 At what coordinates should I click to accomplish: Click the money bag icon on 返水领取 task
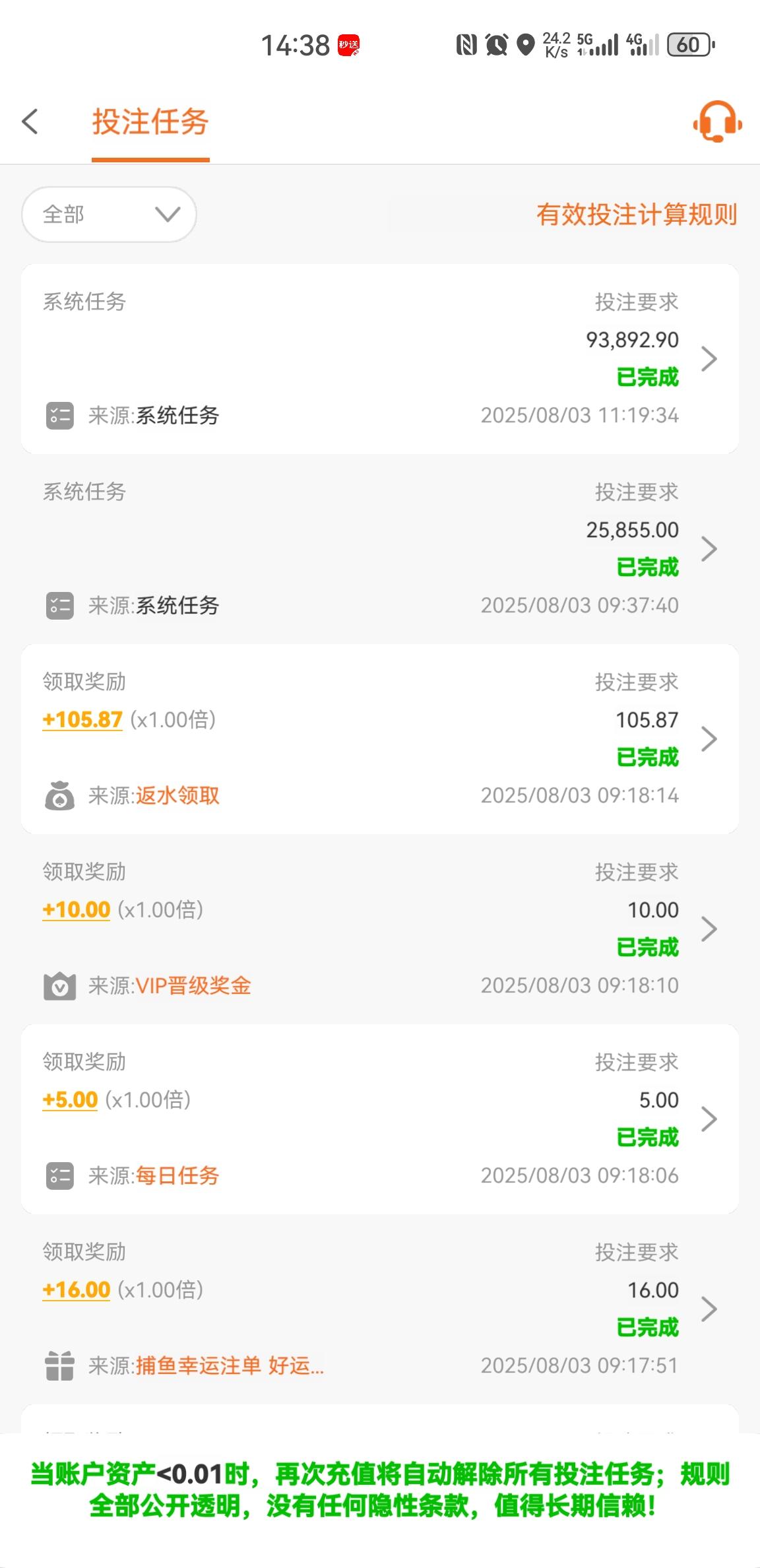[x=59, y=795]
